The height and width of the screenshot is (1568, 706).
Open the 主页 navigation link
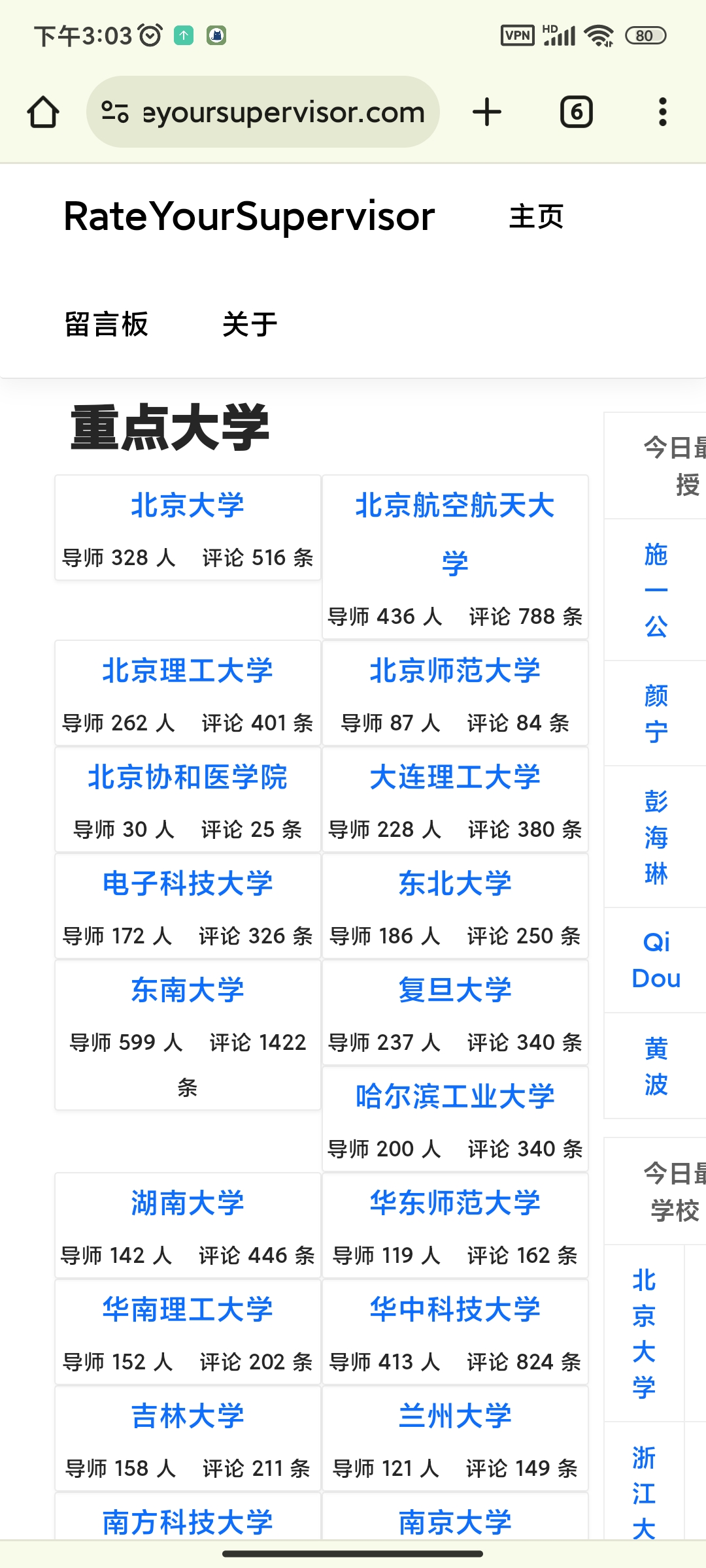pyautogui.click(x=536, y=216)
